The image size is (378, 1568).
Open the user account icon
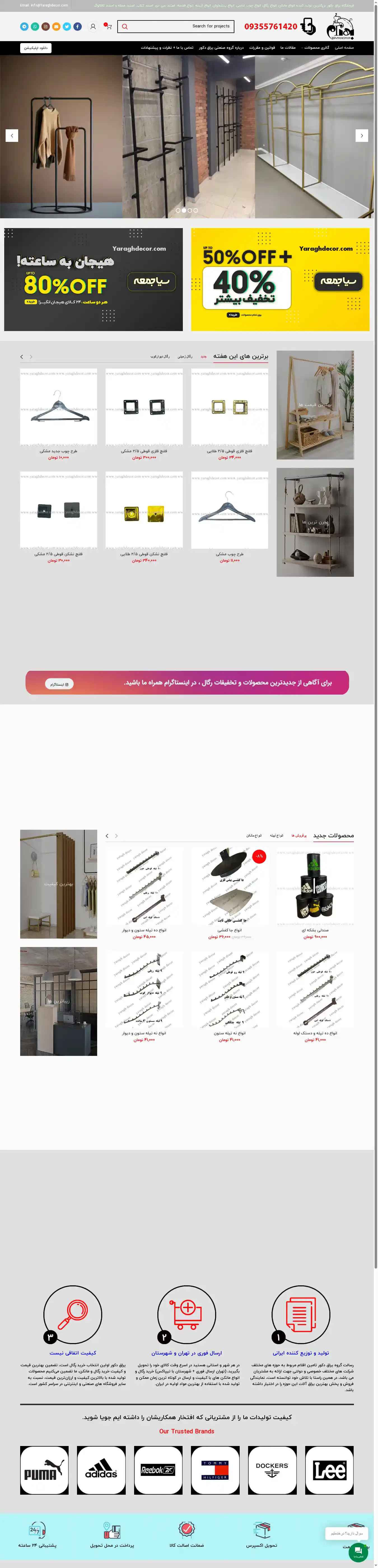click(93, 27)
